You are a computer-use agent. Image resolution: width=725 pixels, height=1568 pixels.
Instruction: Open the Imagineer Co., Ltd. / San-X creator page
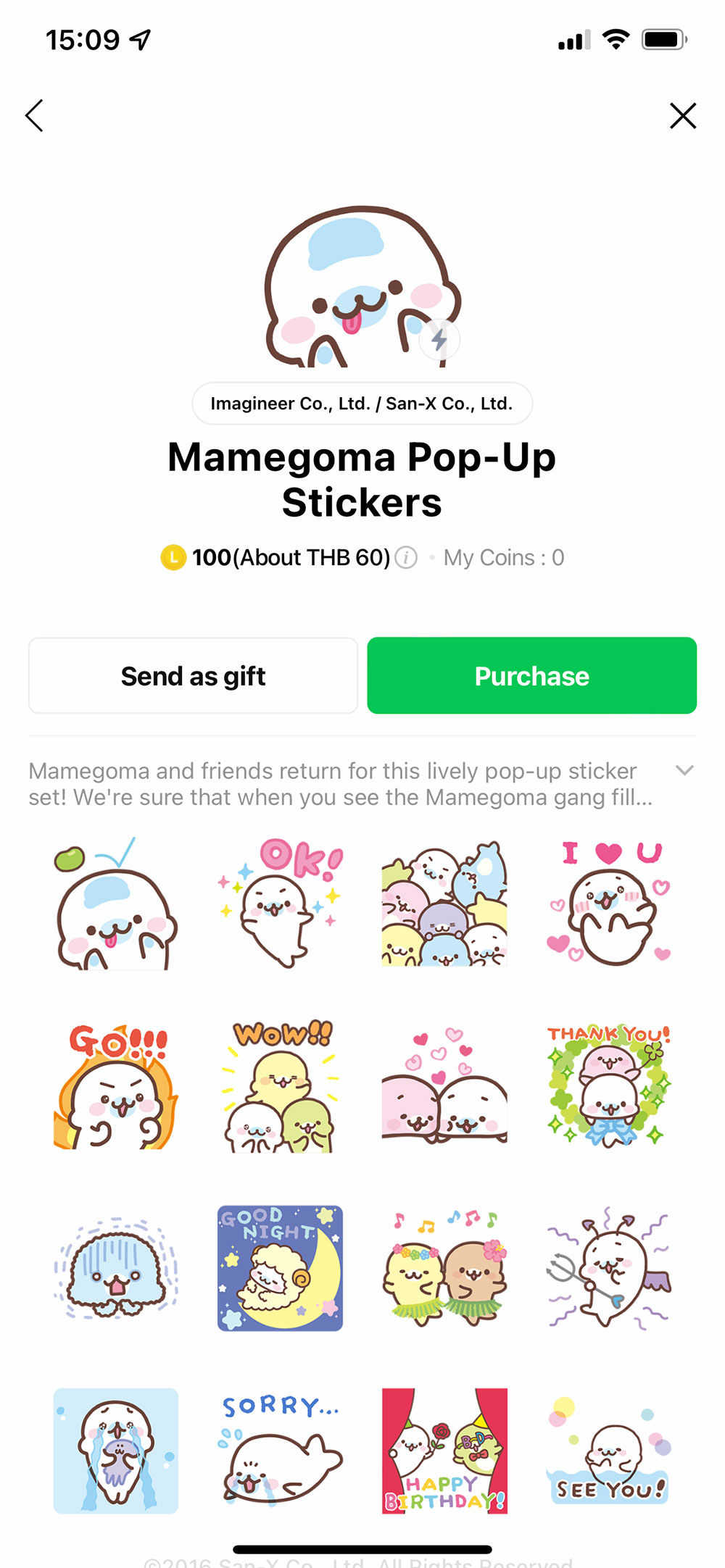[x=362, y=404]
